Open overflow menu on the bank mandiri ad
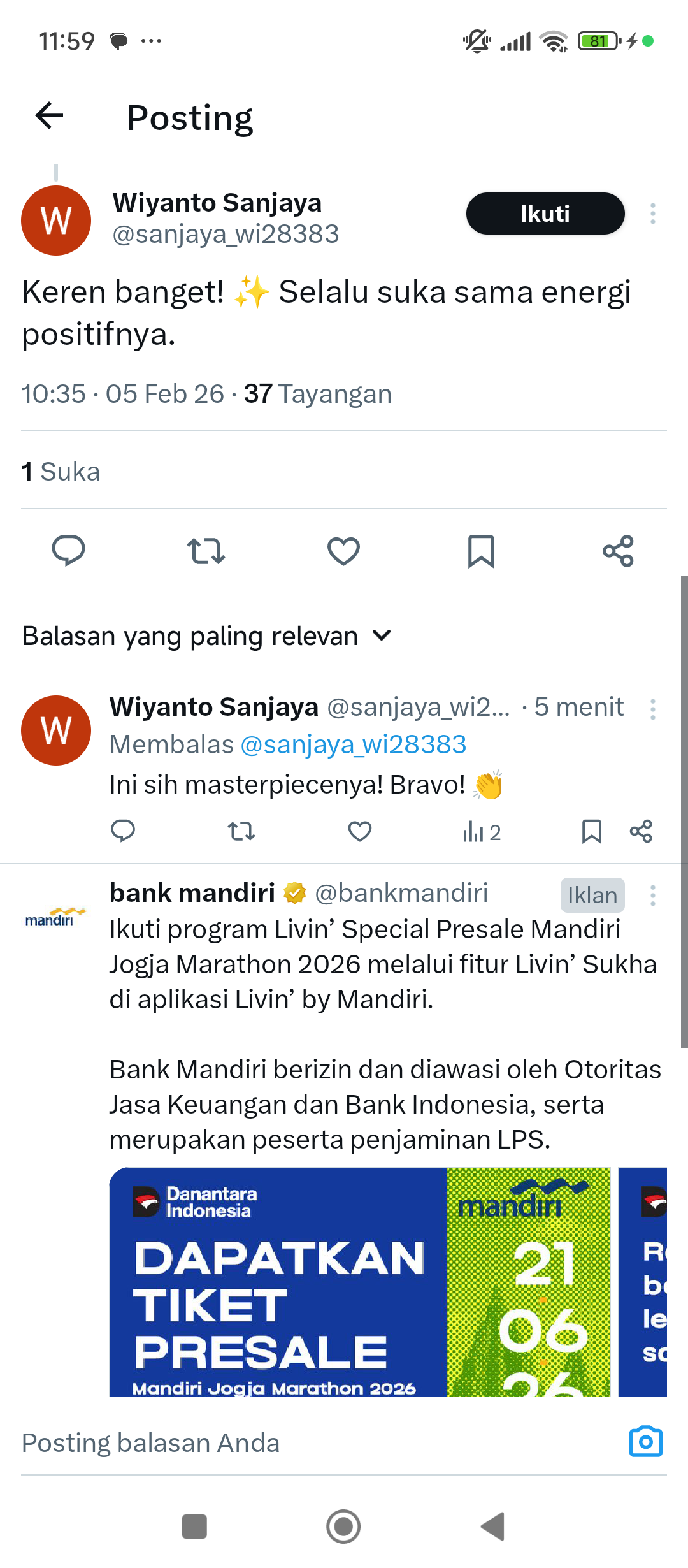The width and height of the screenshot is (688, 1568). 652,896
